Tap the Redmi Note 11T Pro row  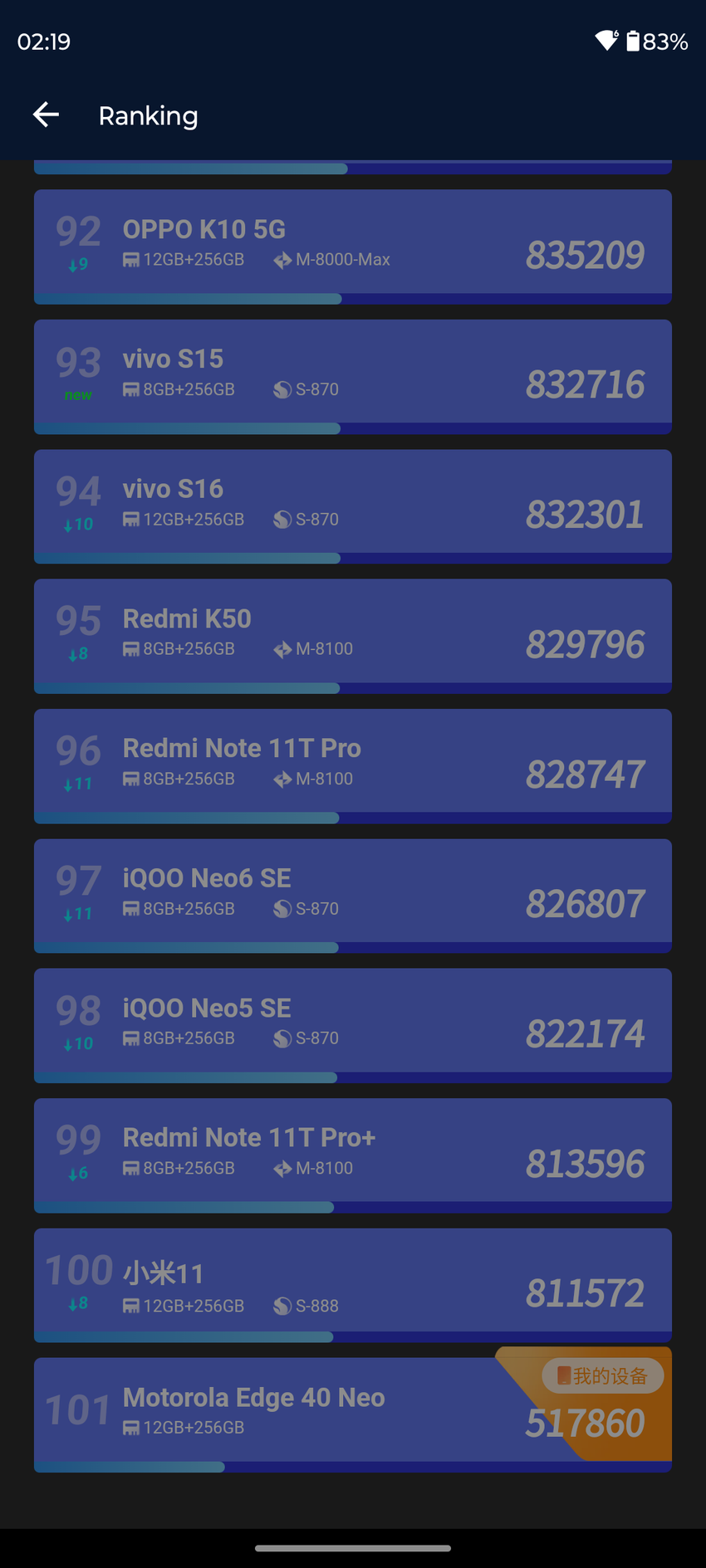[x=352, y=764]
